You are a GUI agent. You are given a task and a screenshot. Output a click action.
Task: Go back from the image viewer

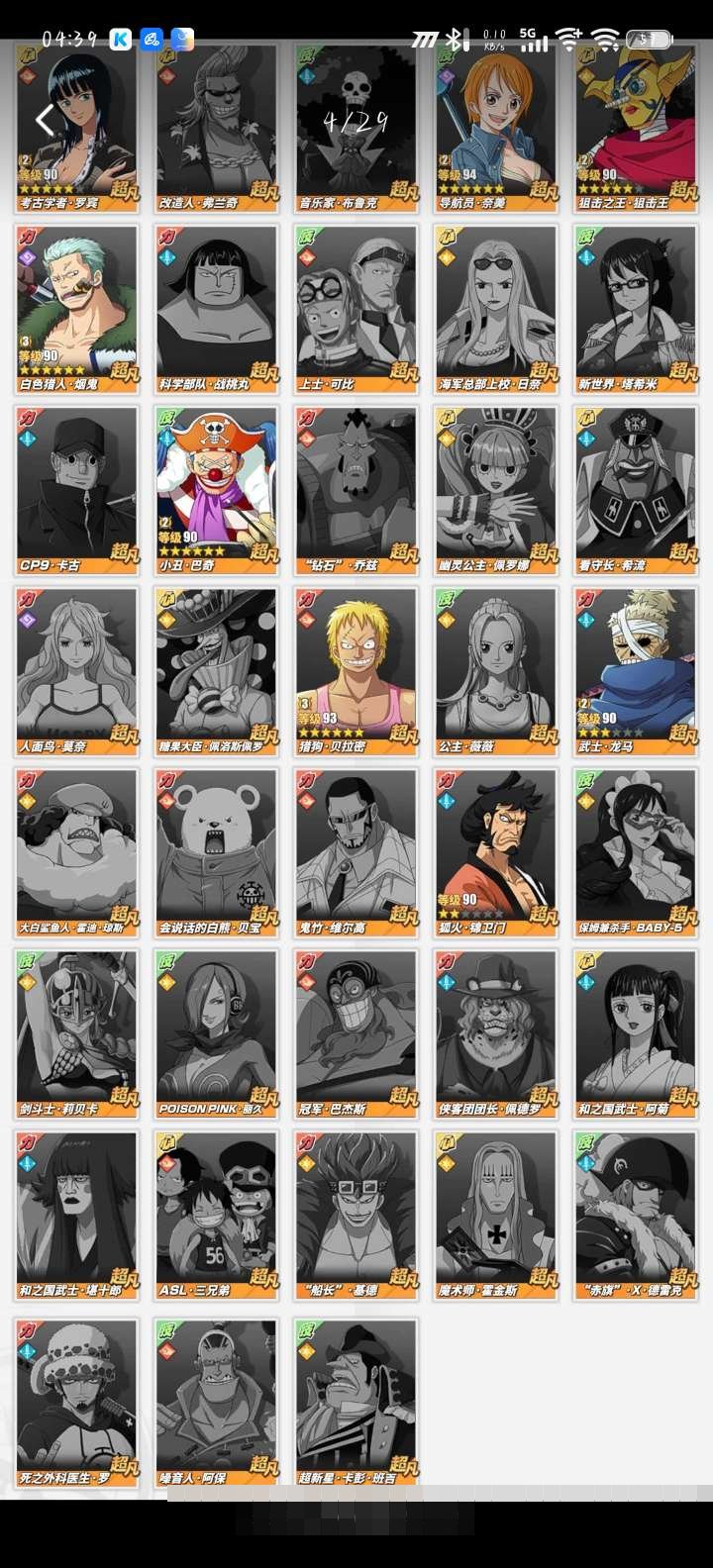[45, 121]
